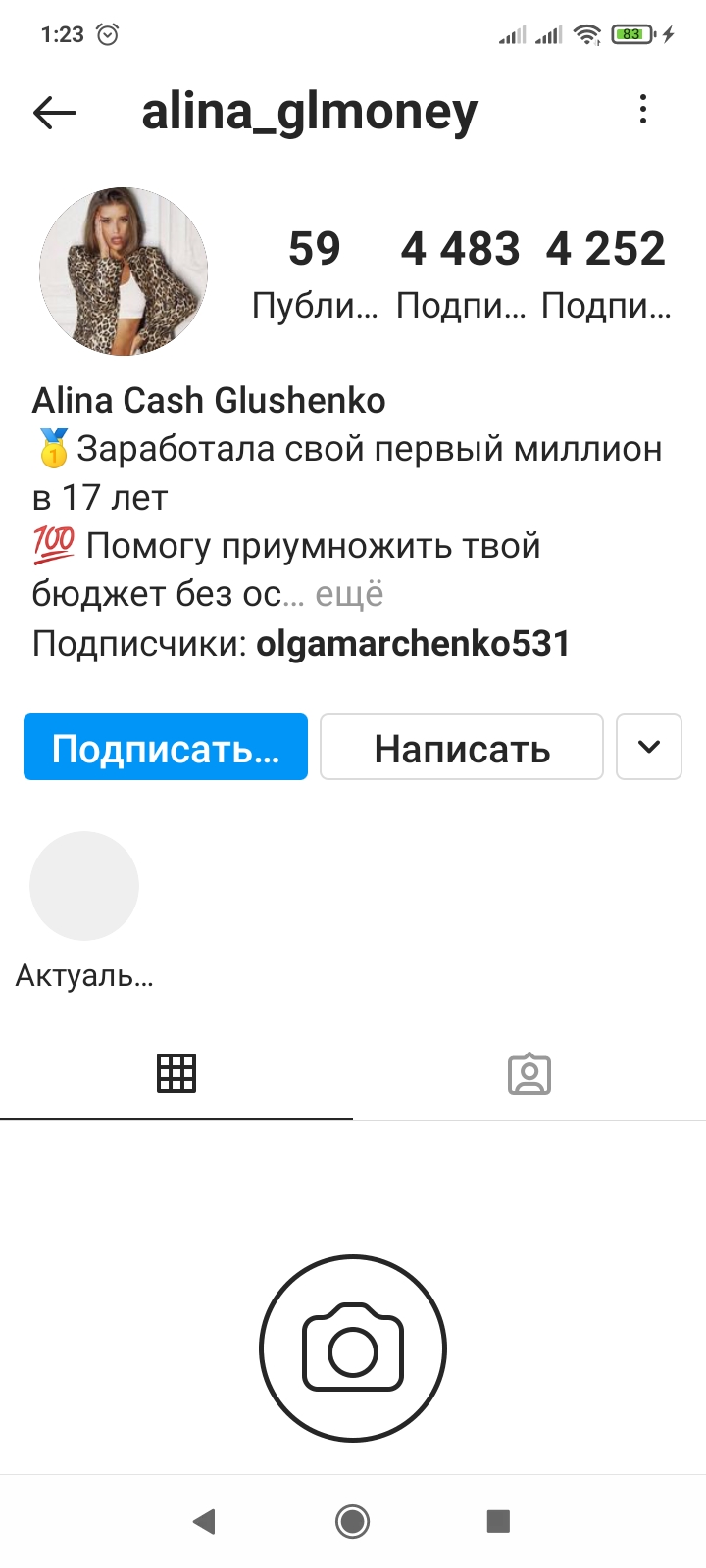Tap the system home button
This screenshot has height=1568, width=706.
click(x=352, y=1521)
